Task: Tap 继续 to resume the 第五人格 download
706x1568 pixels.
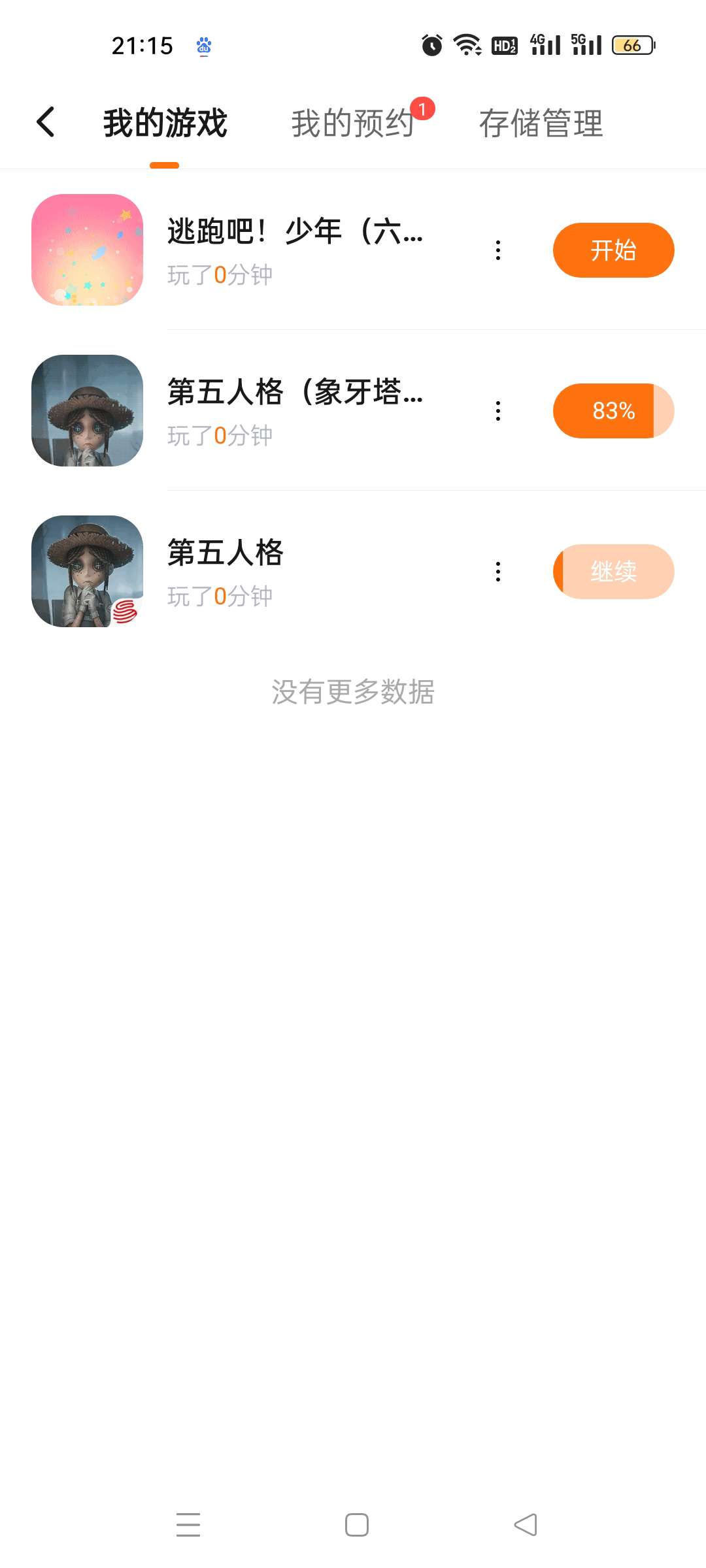Action: [613, 572]
